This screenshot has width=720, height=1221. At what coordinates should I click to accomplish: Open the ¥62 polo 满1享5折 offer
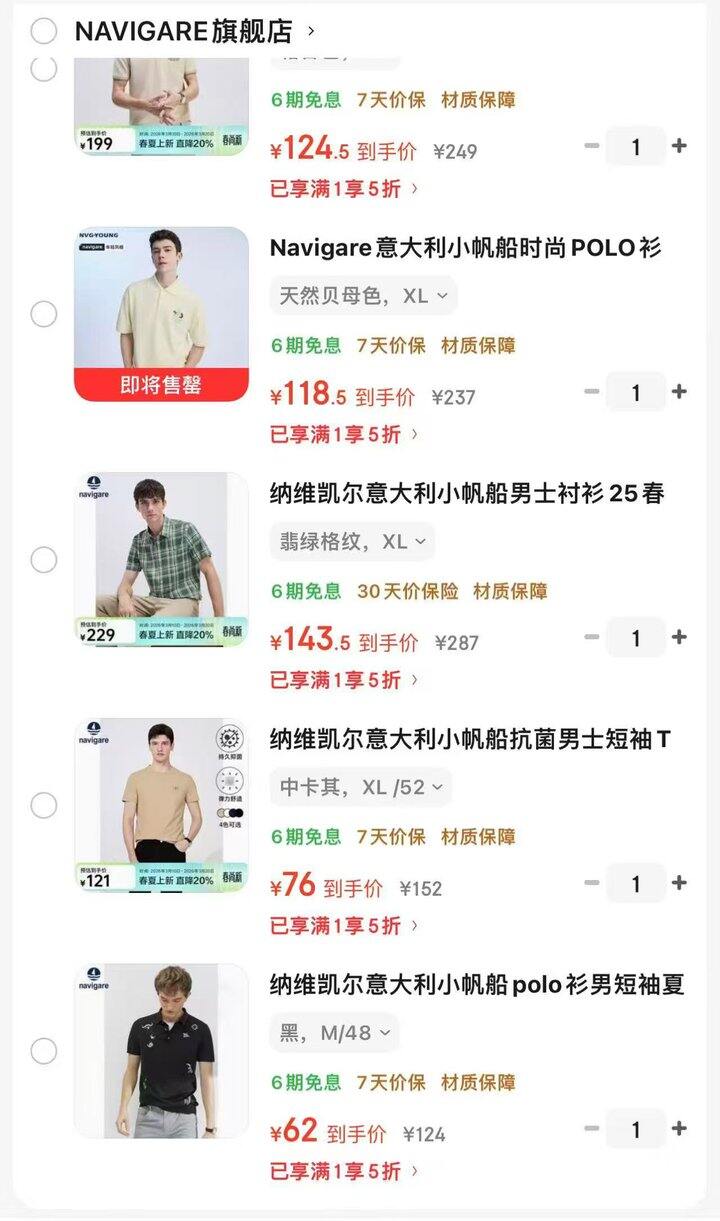[x=338, y=1170]
